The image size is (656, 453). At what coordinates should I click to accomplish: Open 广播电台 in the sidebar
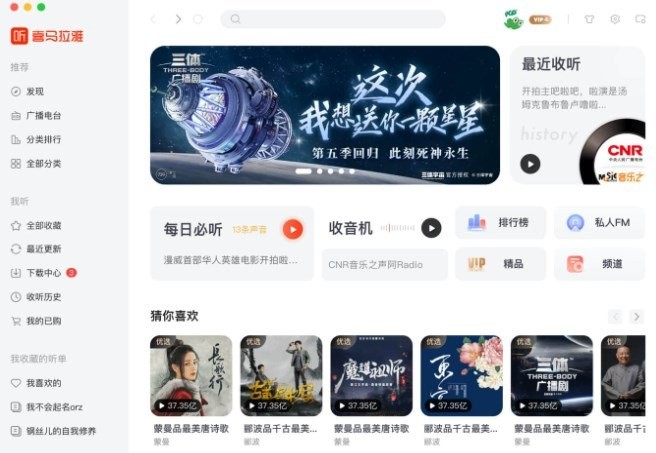click(x=42, y=115)
